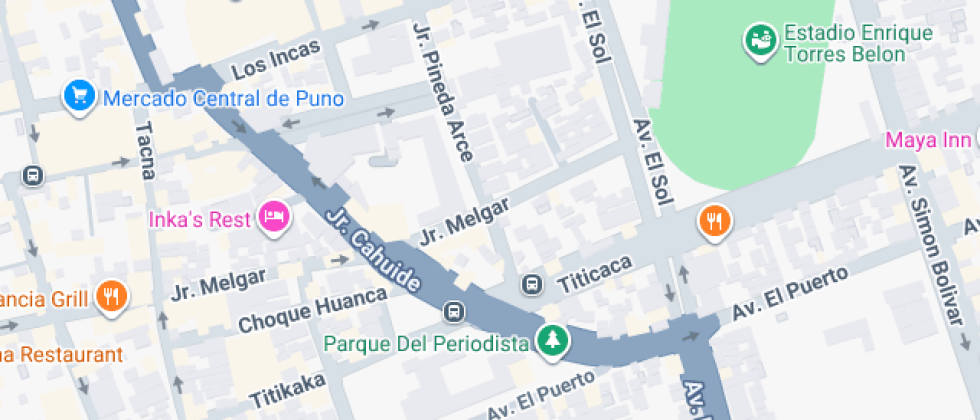Tap the bus stop on Jr. Cahuide

pos(455,312)
